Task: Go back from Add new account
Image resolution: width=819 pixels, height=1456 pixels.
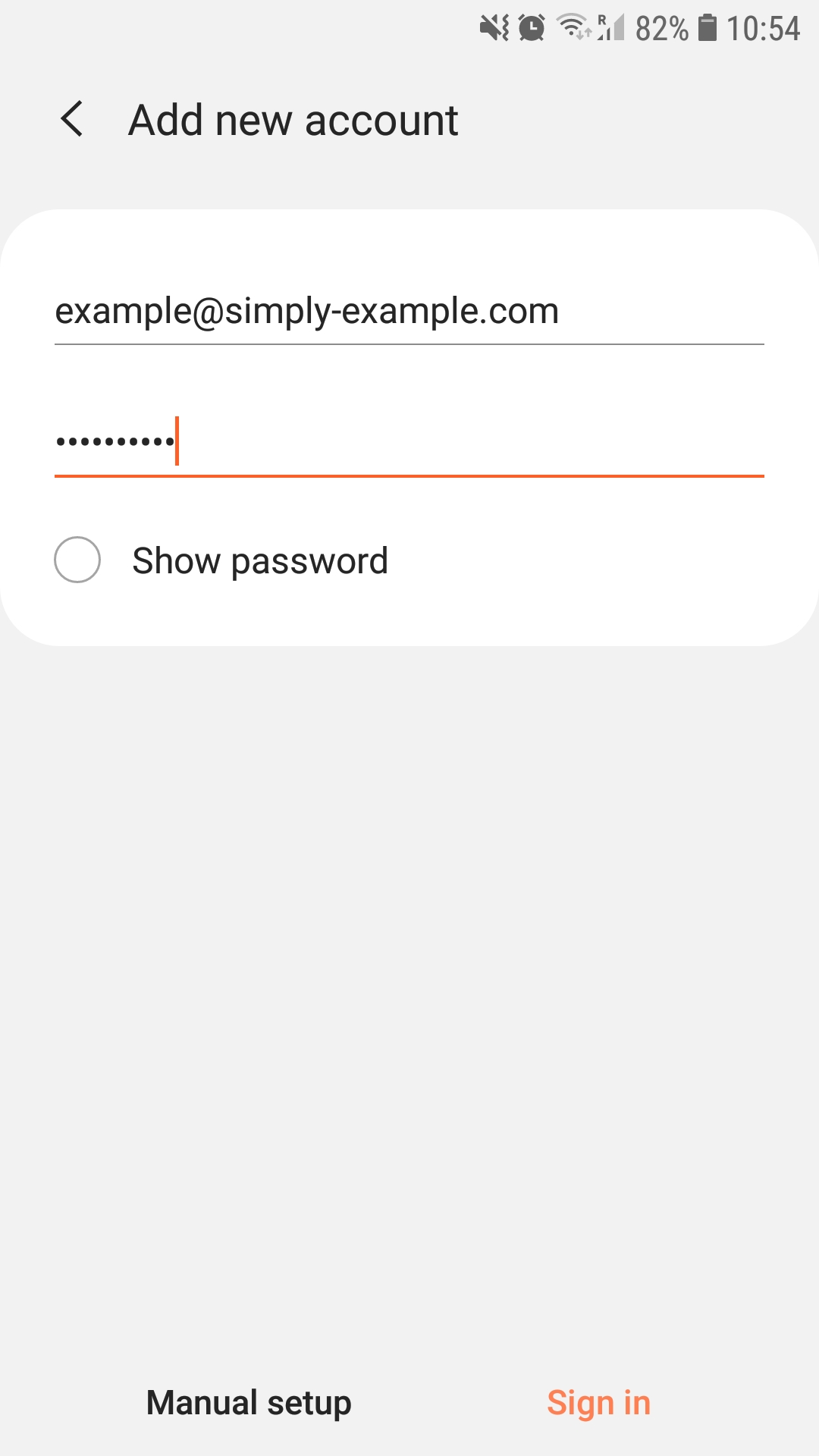Action: coord(72,120)
